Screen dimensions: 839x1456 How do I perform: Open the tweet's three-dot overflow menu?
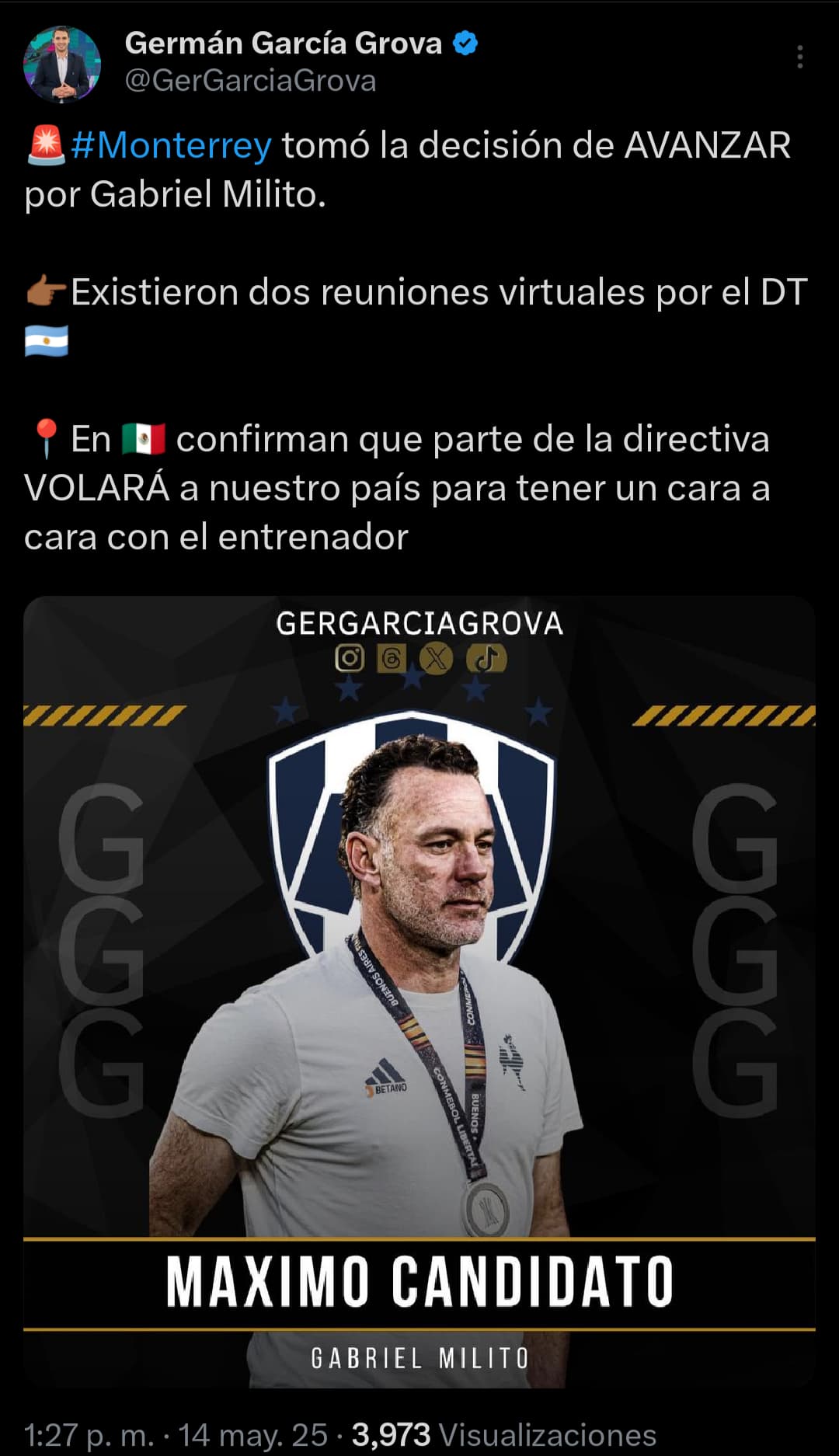coord(799,57)
